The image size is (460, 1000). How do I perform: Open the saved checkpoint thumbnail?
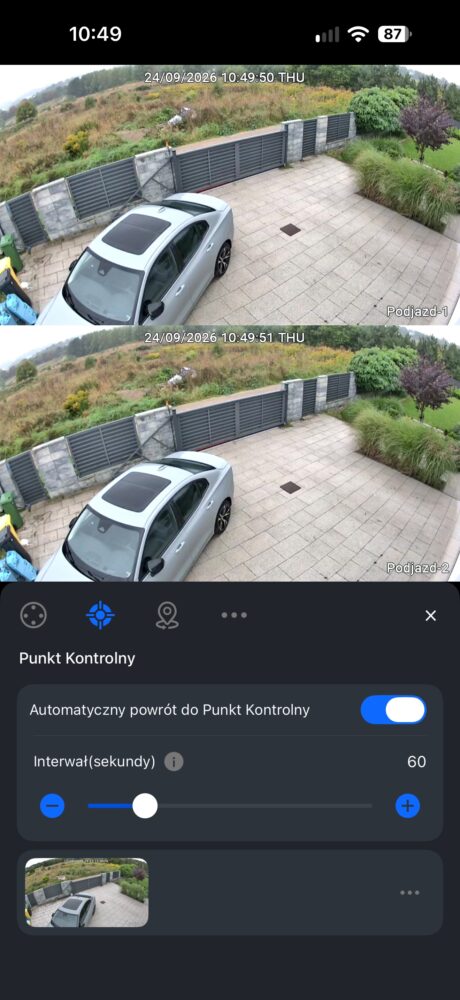[x=87, y=892]
